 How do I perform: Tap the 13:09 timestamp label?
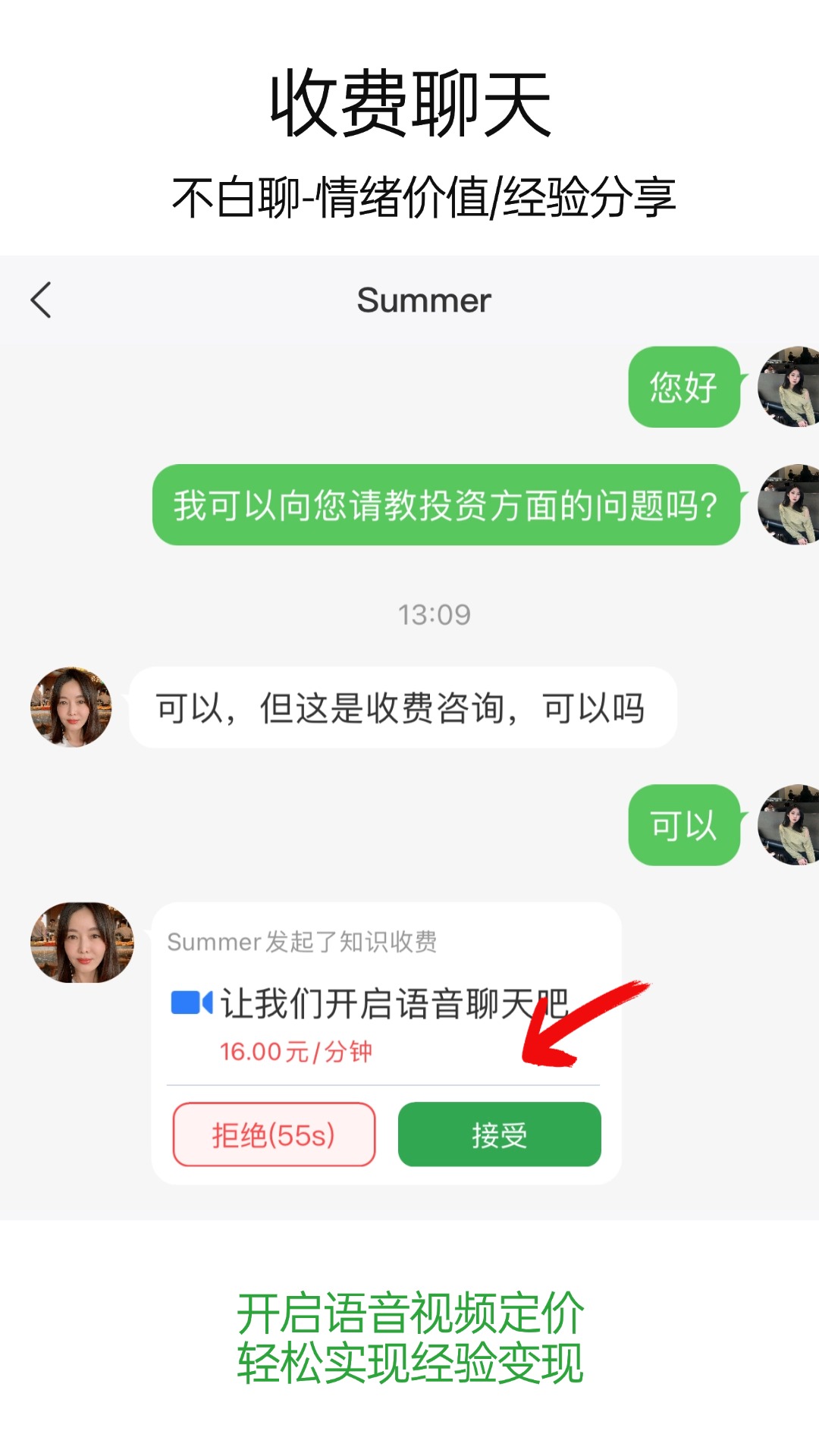point(431,615)
